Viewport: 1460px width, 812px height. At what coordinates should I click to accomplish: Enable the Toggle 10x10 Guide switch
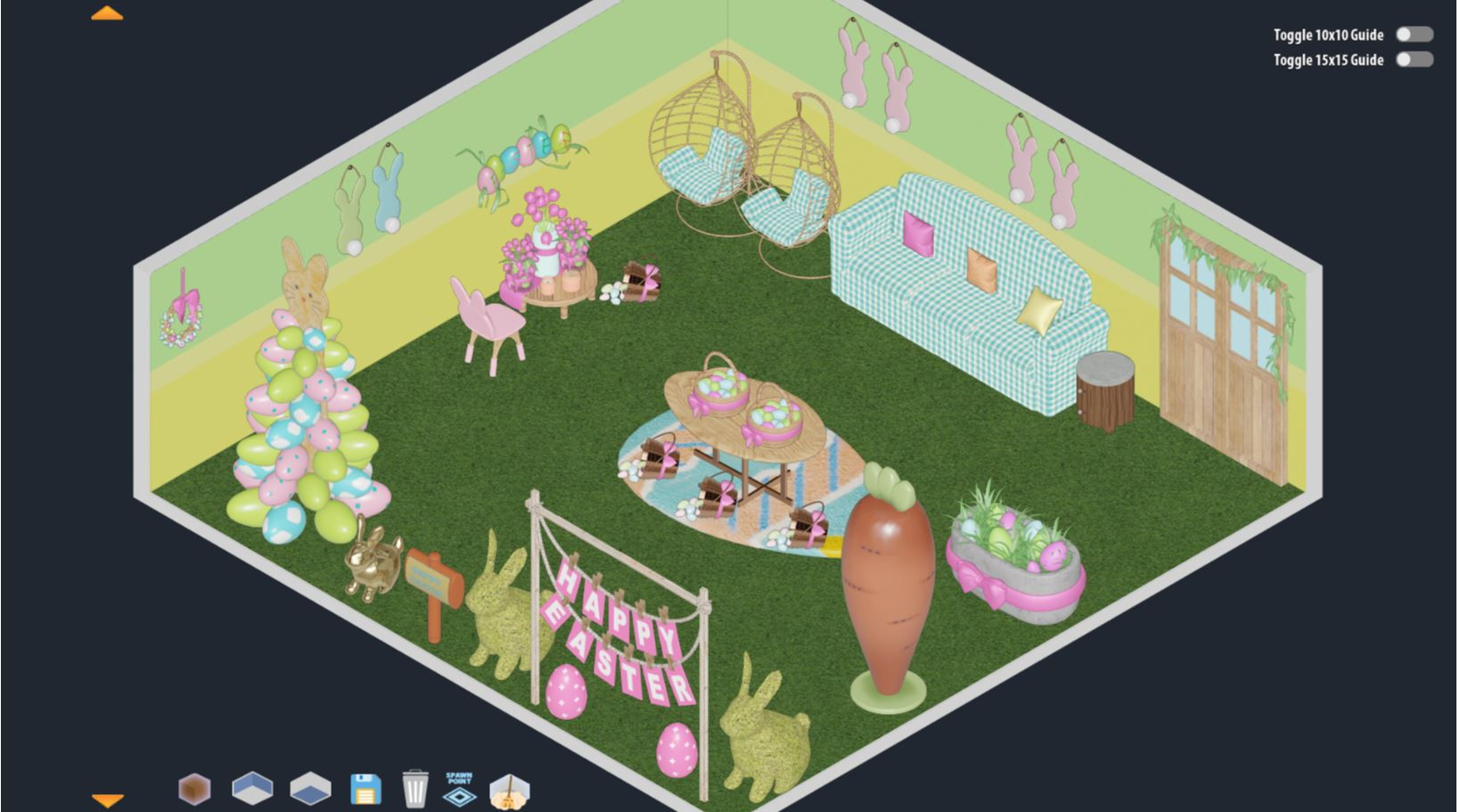pyautogui.click(x=1414, y=35)
